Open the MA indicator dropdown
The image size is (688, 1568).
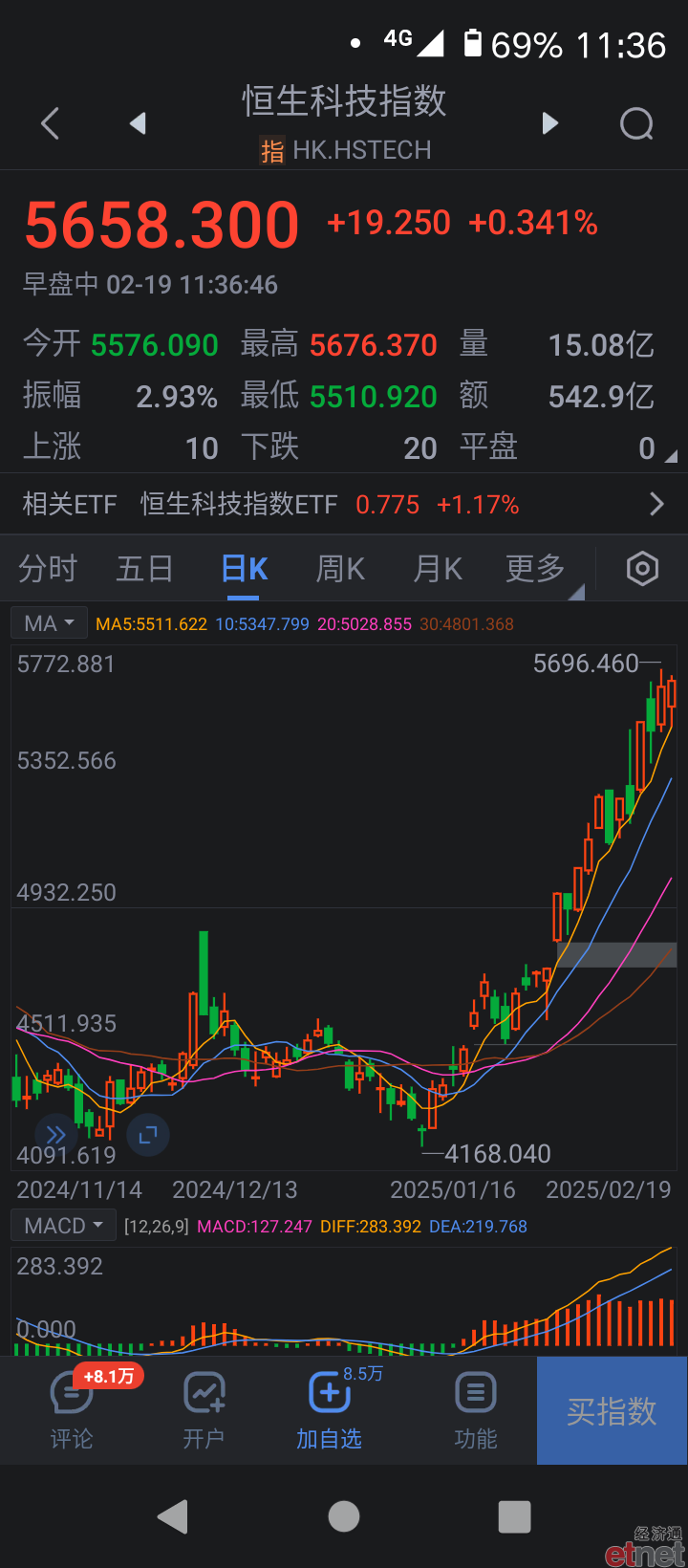tap(50, 623)
